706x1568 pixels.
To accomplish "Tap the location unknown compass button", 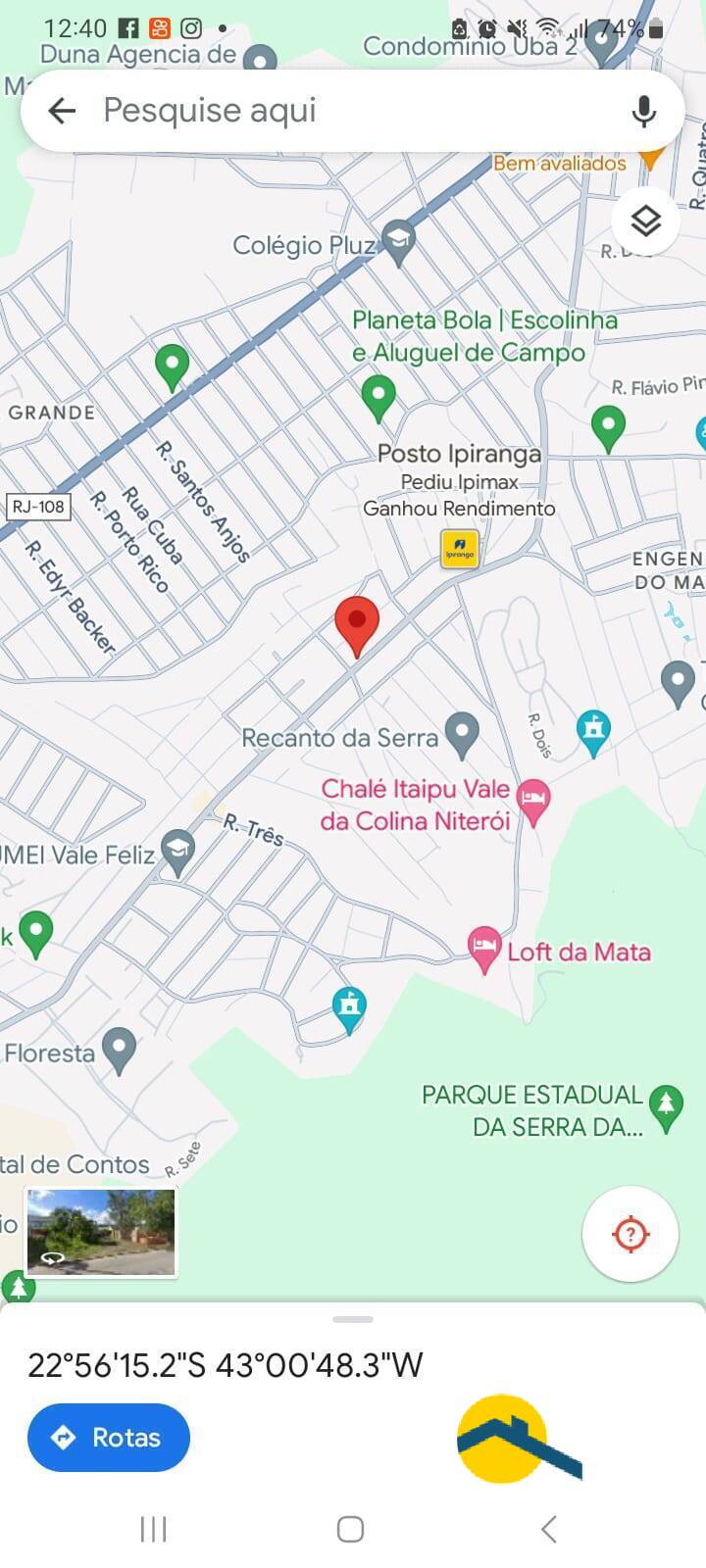I will (x=630, y=1234).
